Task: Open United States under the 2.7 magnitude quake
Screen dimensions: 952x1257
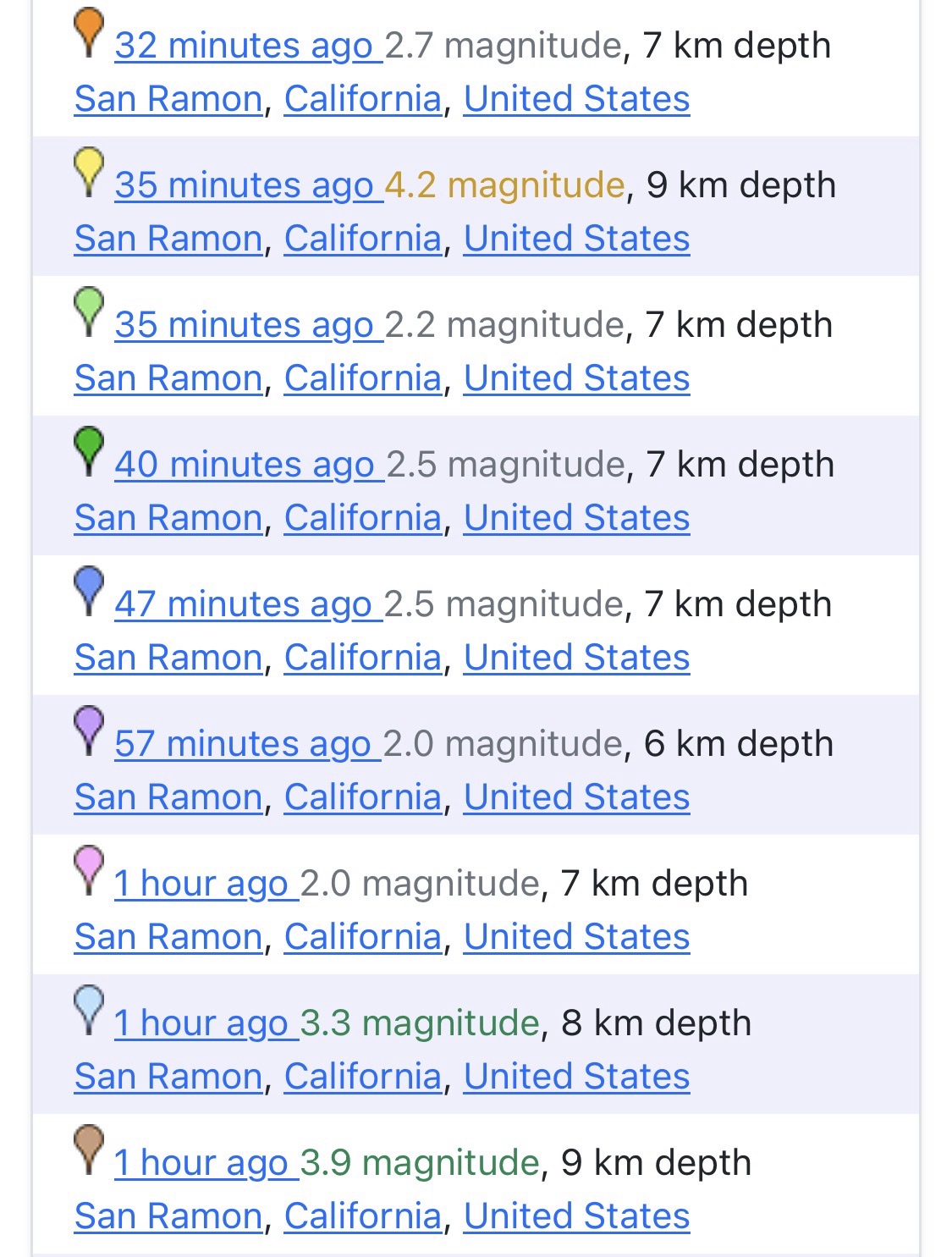Action: click(576, 99)
